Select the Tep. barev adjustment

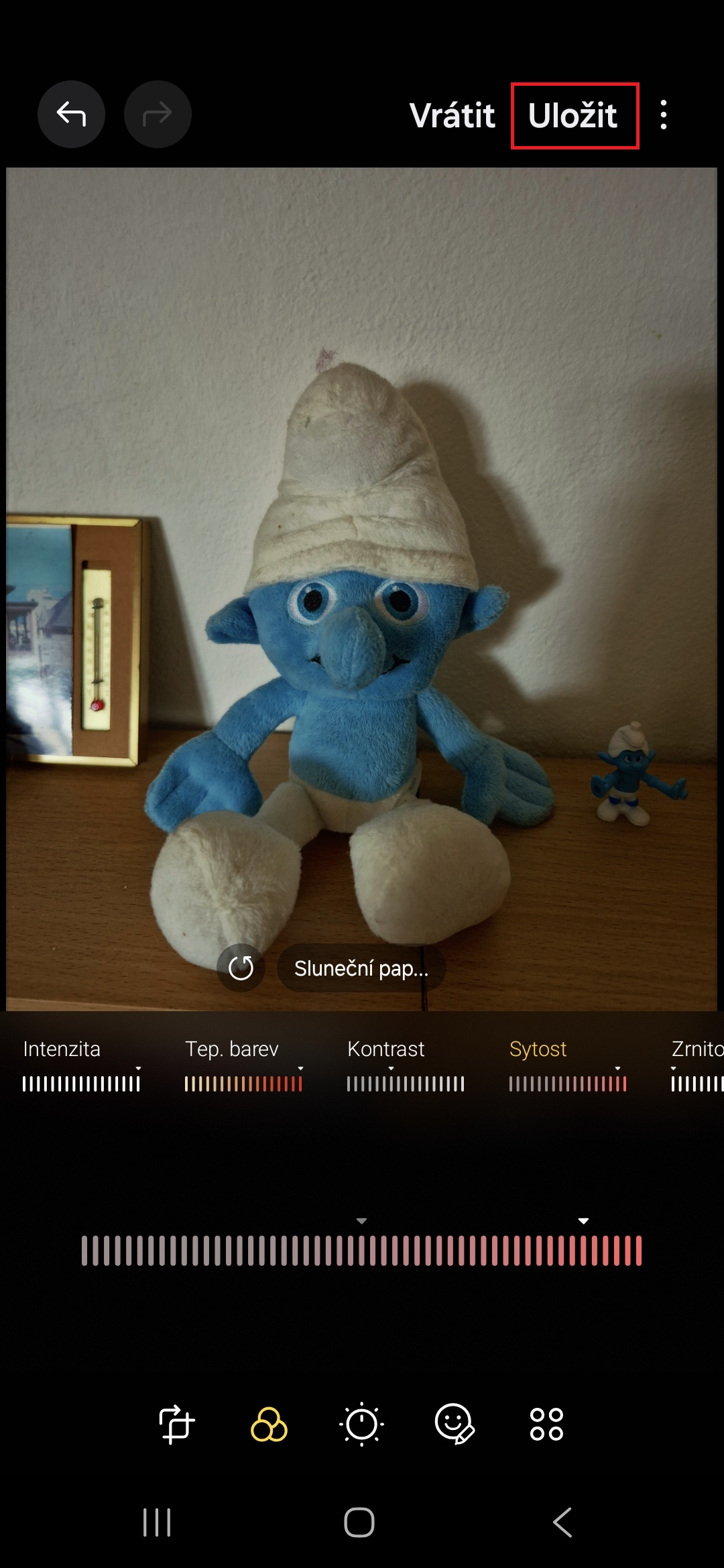(243, 1065)
